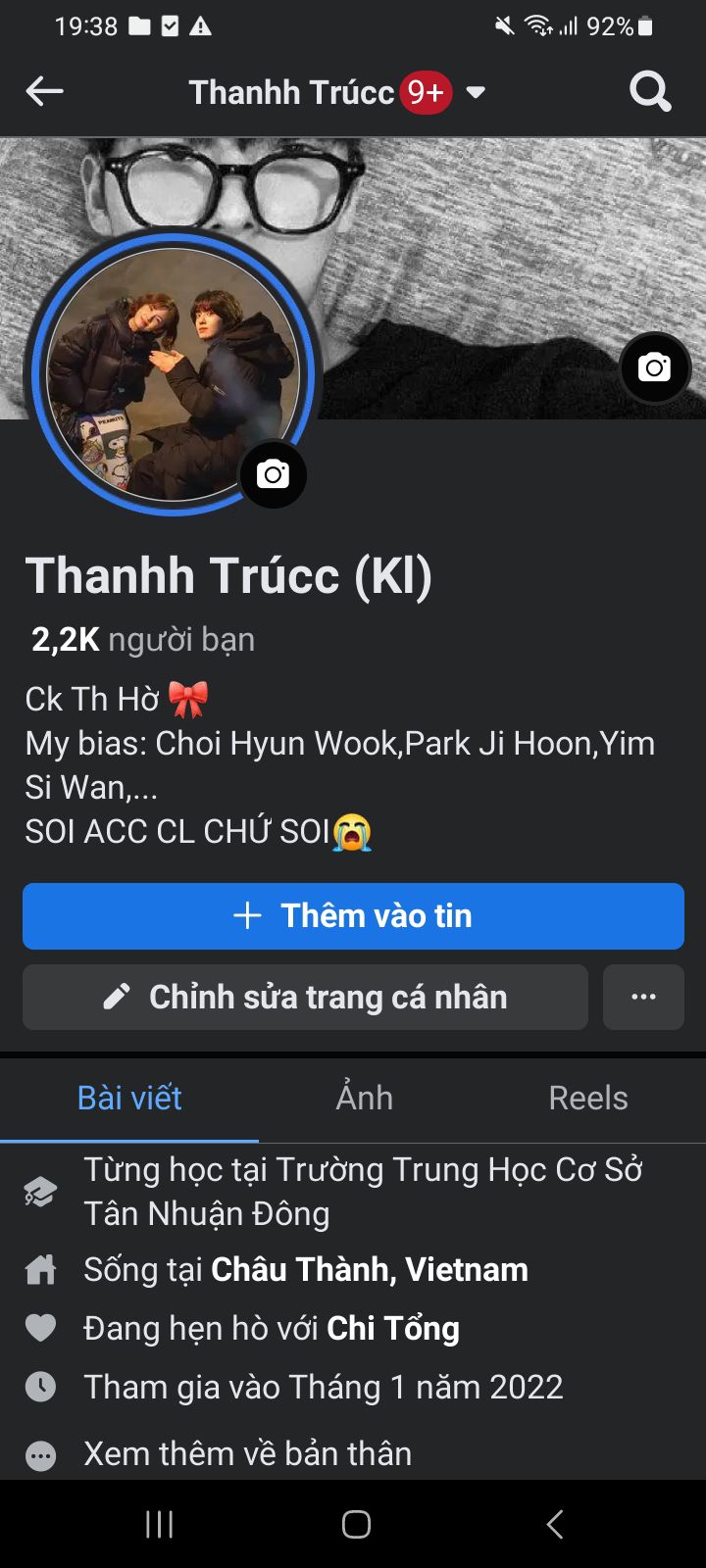Switch to the Reels tab
Image resolution: width=706 pixels, height=1568 pixels.
[x=587, y=1099]
